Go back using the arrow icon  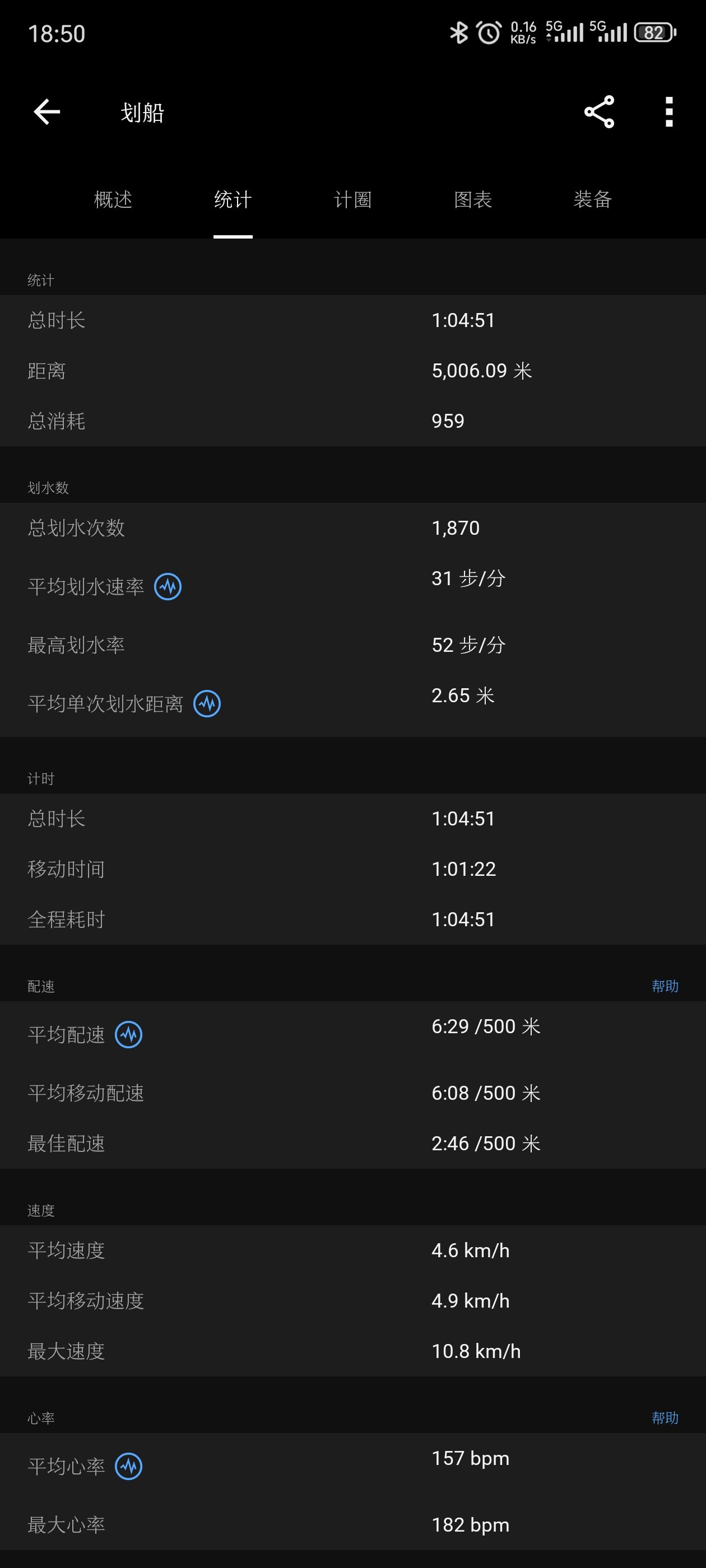47,112
